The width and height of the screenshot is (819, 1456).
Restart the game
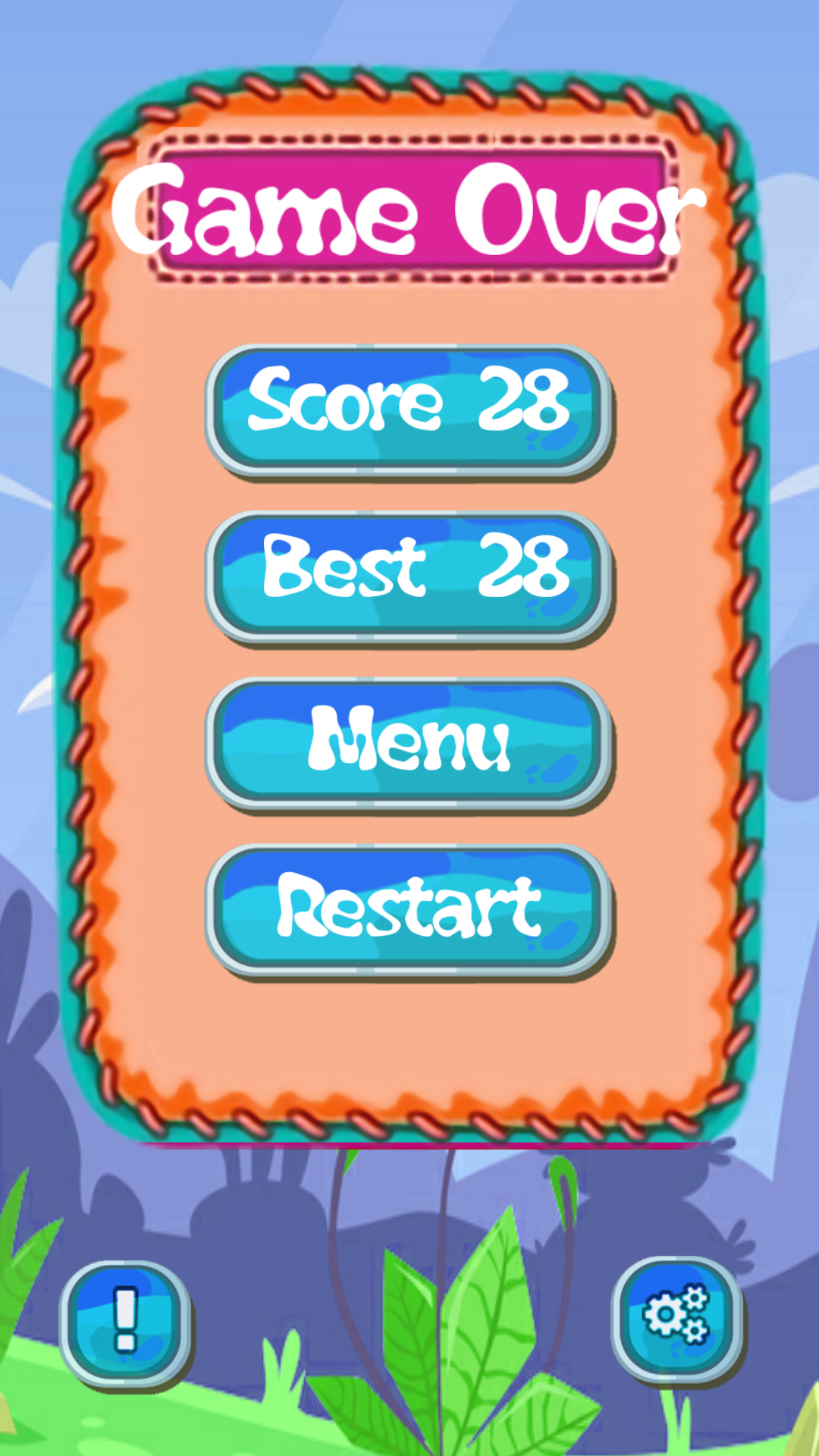(409, 911)
